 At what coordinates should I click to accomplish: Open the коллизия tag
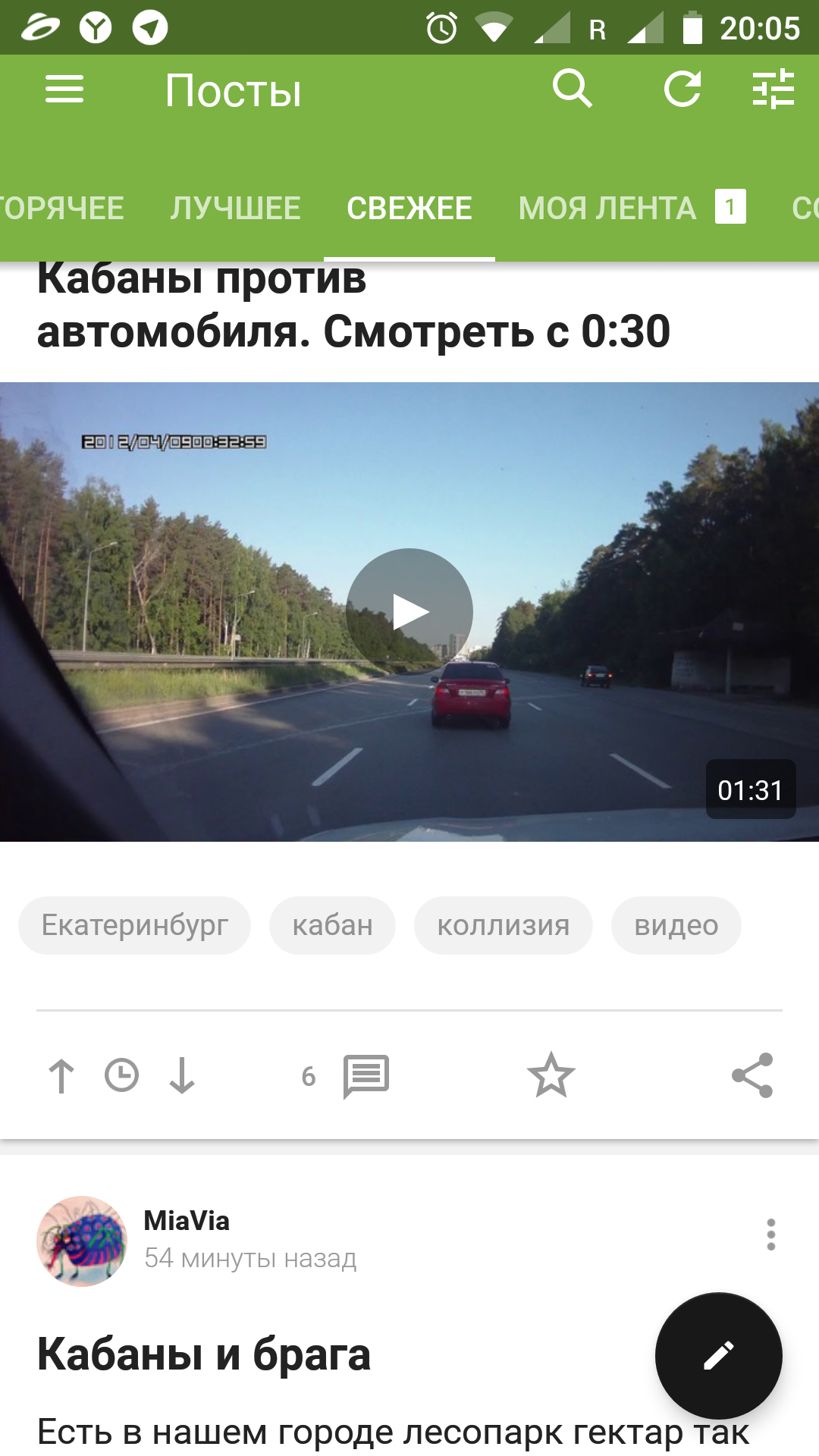point(503,925)
